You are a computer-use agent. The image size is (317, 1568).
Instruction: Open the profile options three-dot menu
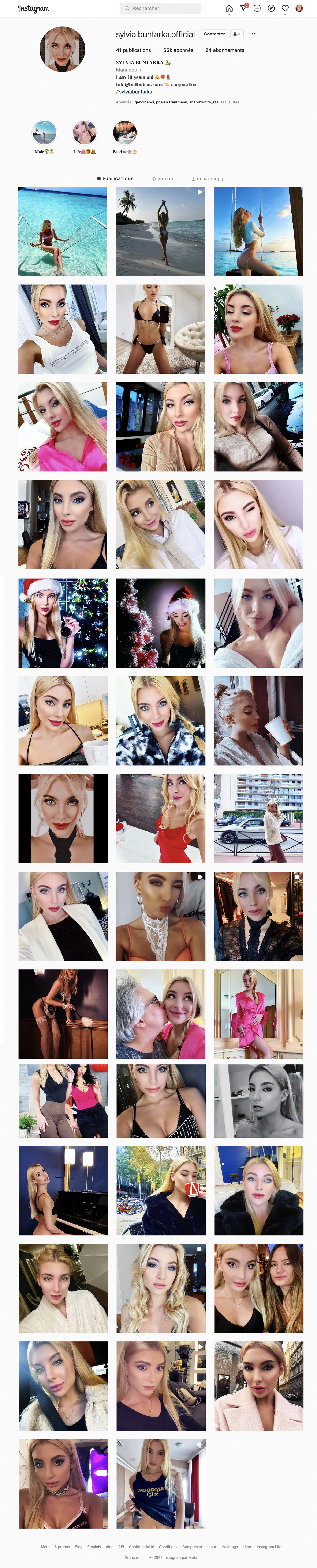click(252, 34)
